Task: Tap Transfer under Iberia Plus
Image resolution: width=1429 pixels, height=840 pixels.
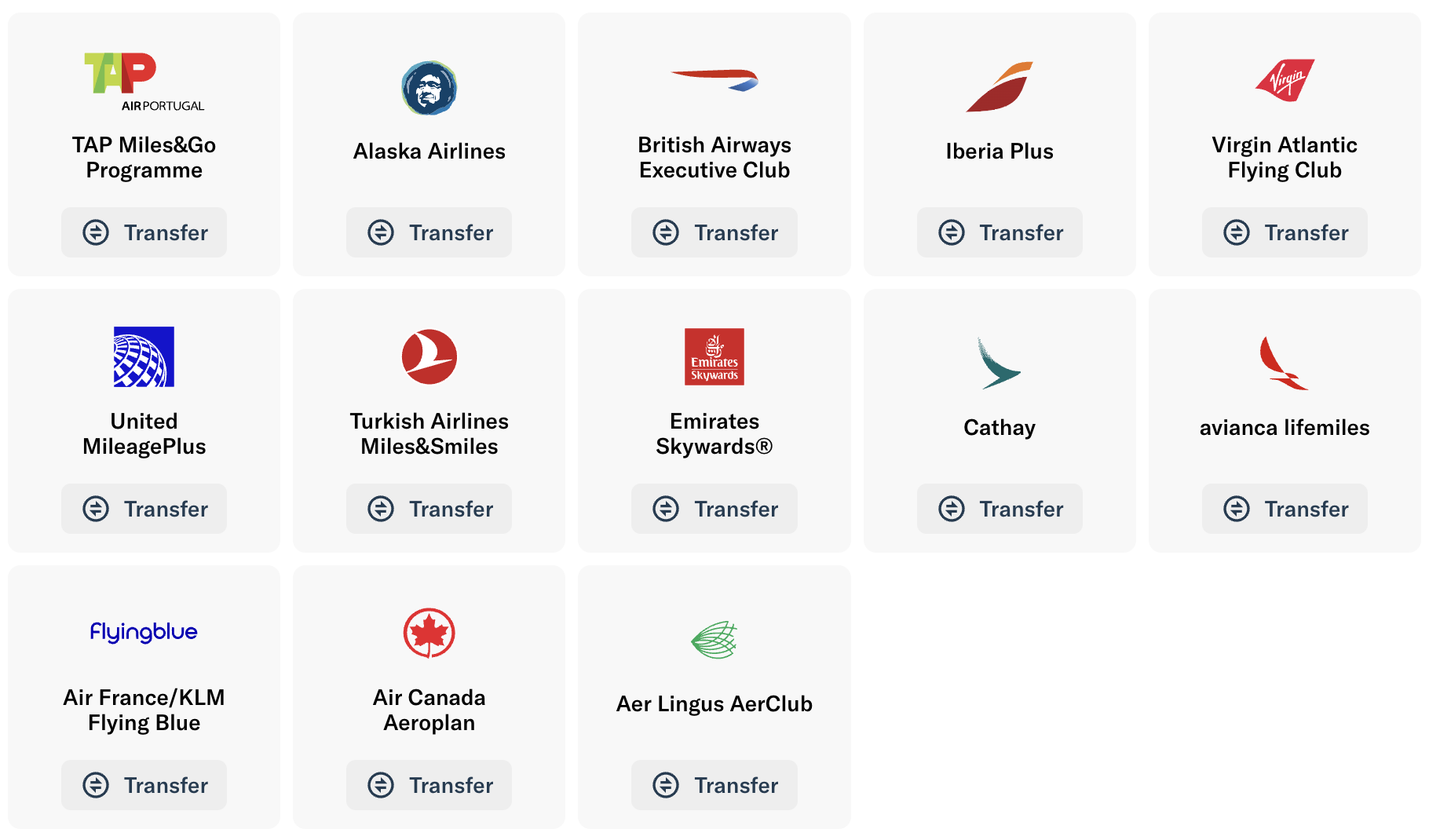Action: (1000, 232)
